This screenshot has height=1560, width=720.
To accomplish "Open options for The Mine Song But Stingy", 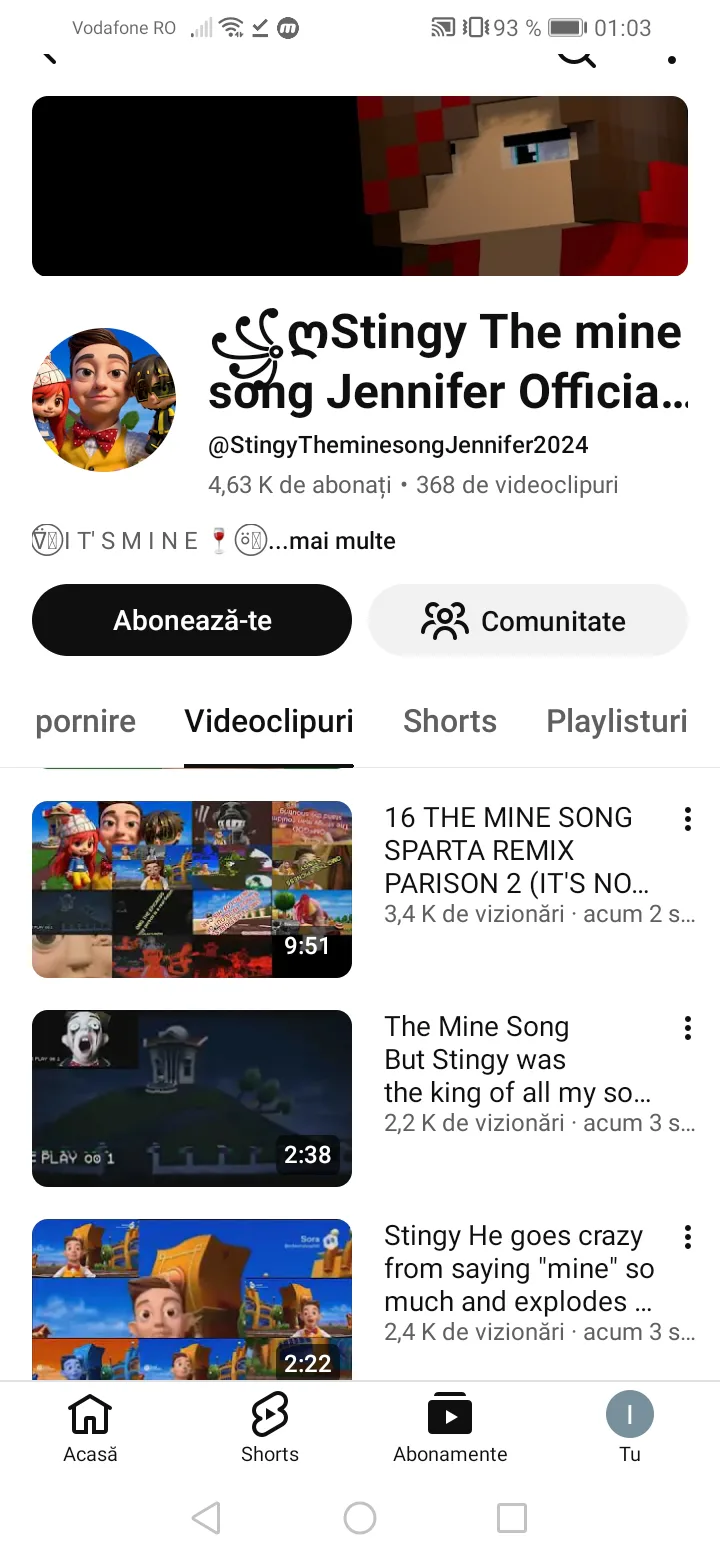I will [687, 1029].
